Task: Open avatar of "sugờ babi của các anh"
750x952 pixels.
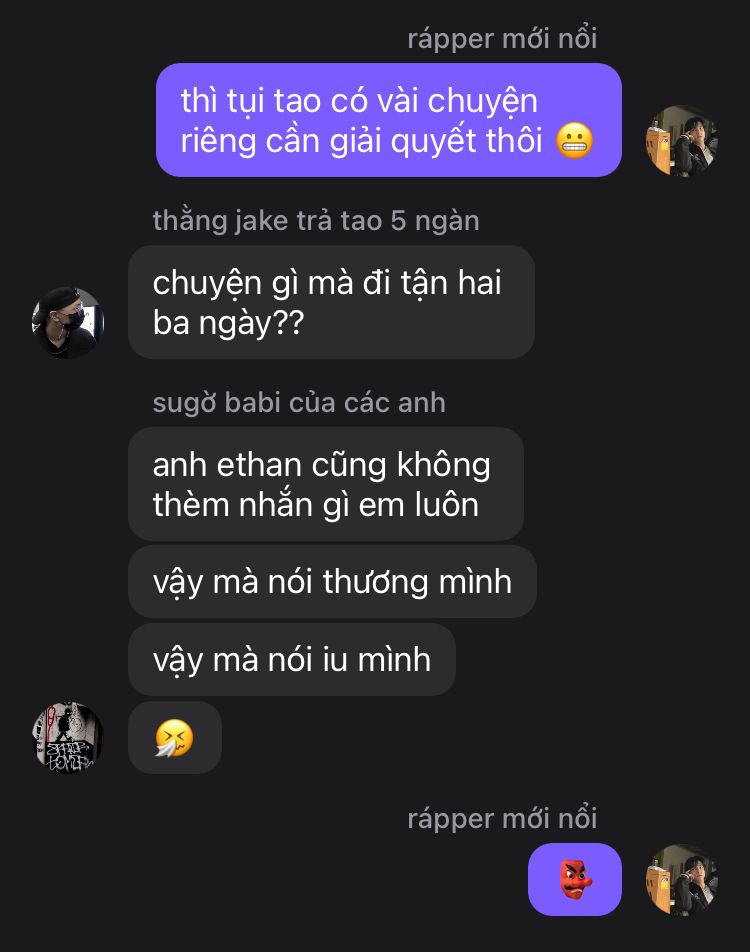Action: (68, 737)
